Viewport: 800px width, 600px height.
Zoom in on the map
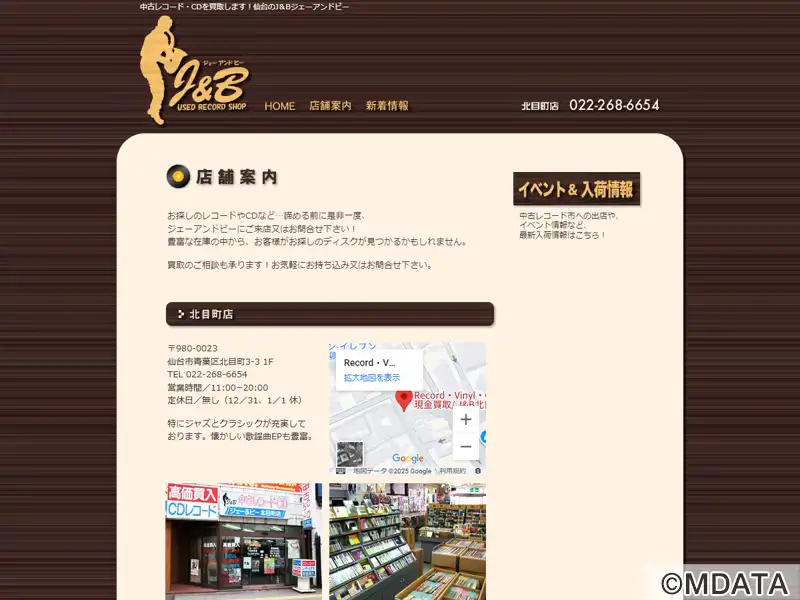pyautogui.click(x=466, y=420)
